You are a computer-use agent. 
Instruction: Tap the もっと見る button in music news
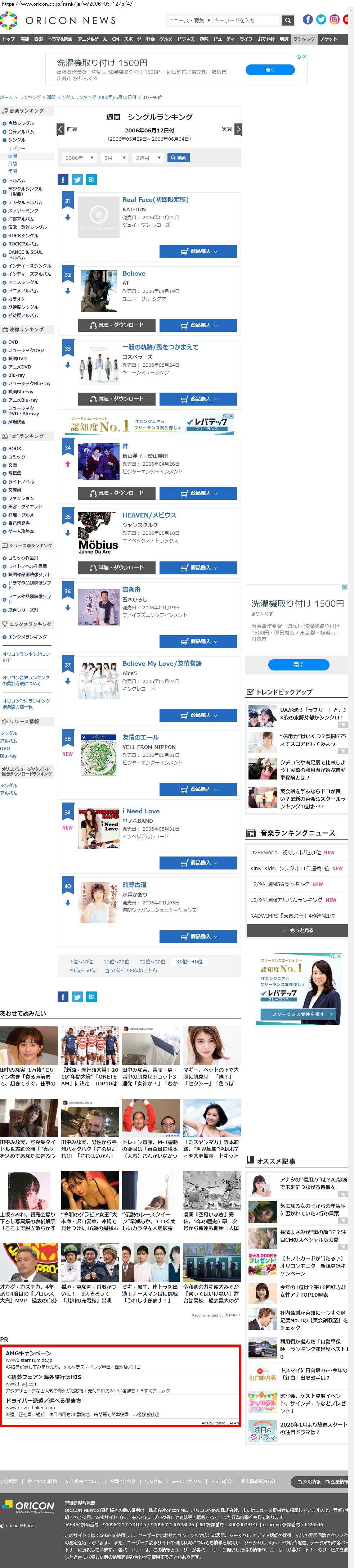pyautogui.click(x=297, y=930)
